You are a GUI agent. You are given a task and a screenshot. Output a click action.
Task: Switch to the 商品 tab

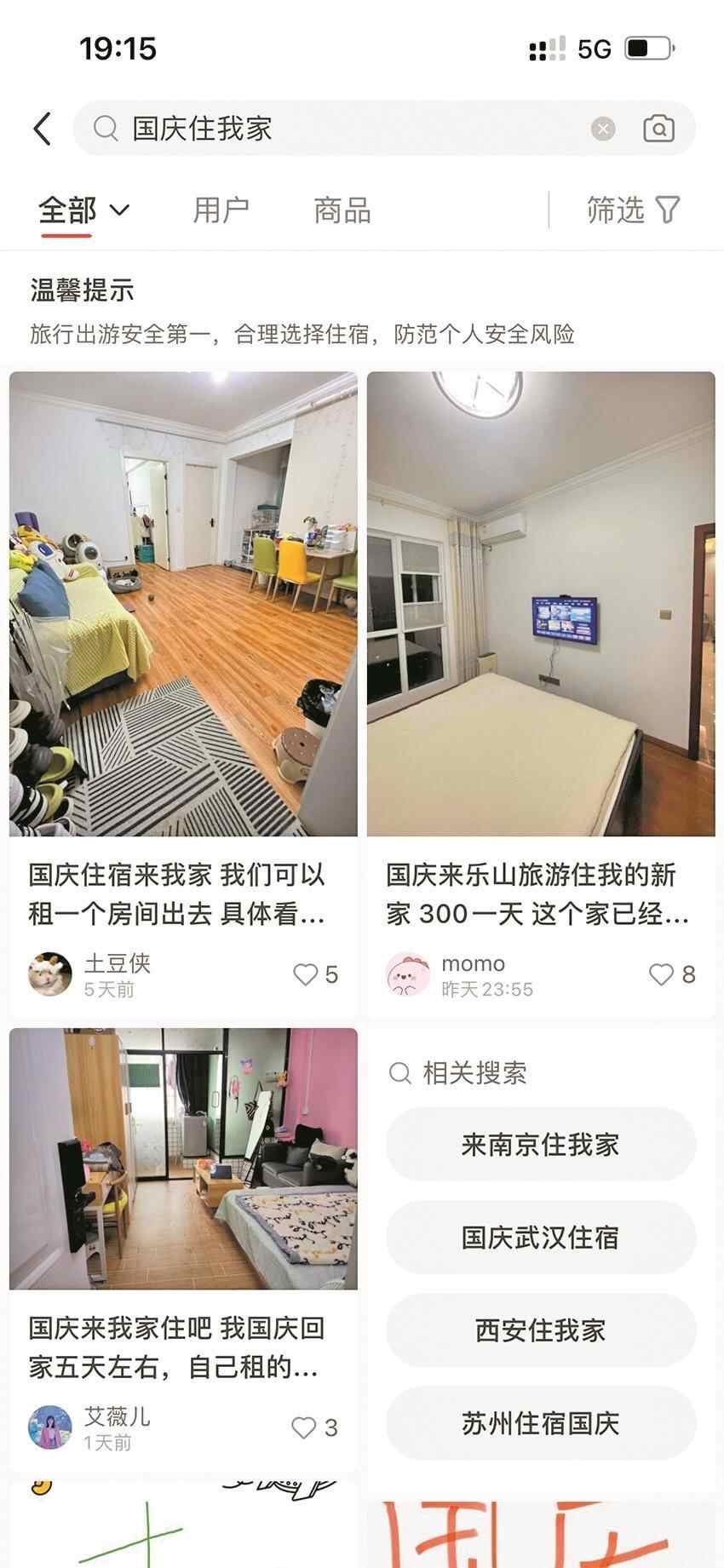click(x=342, y=210)
